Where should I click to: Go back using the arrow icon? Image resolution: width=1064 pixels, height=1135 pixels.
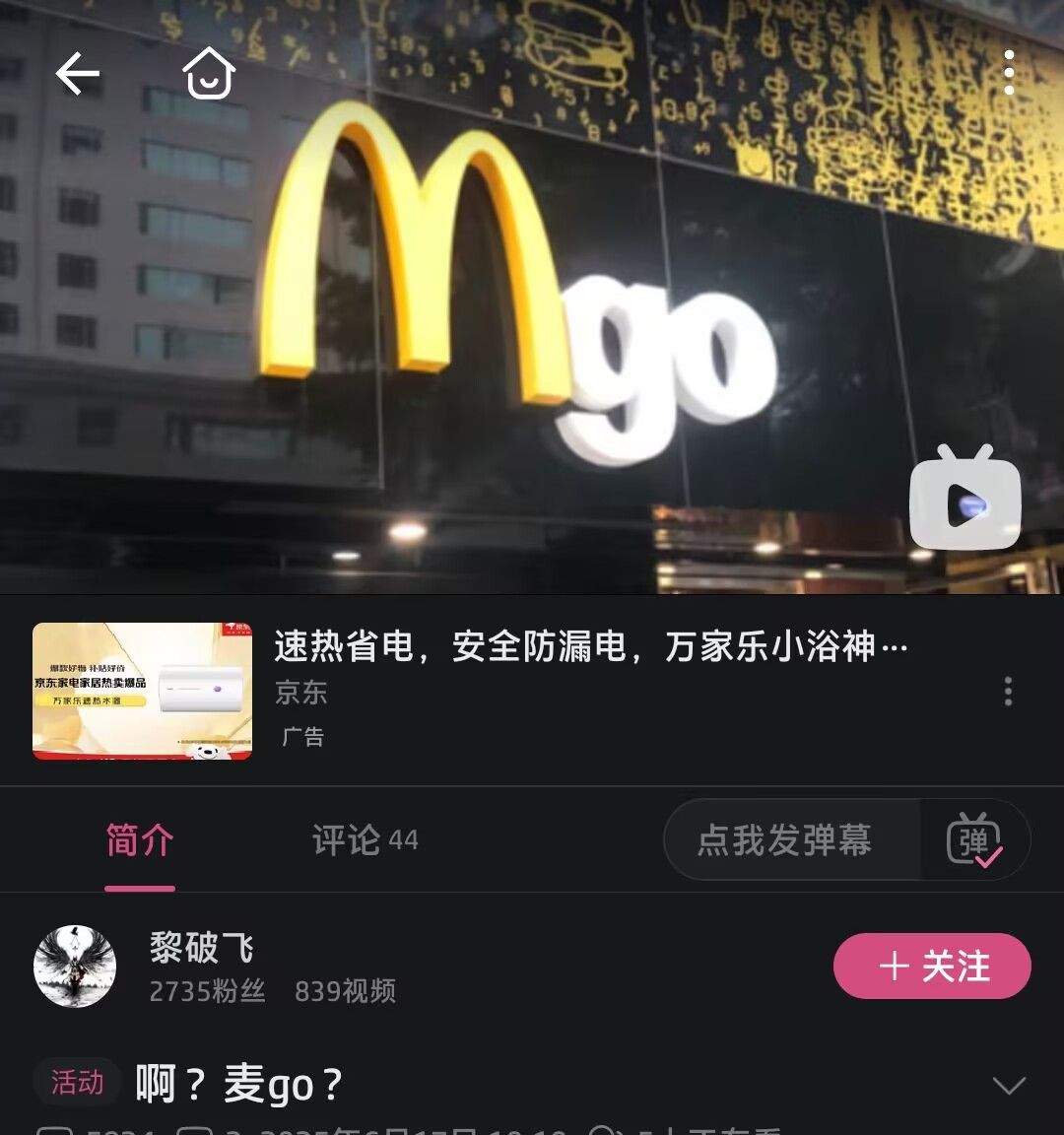click(x=77, y=75)
